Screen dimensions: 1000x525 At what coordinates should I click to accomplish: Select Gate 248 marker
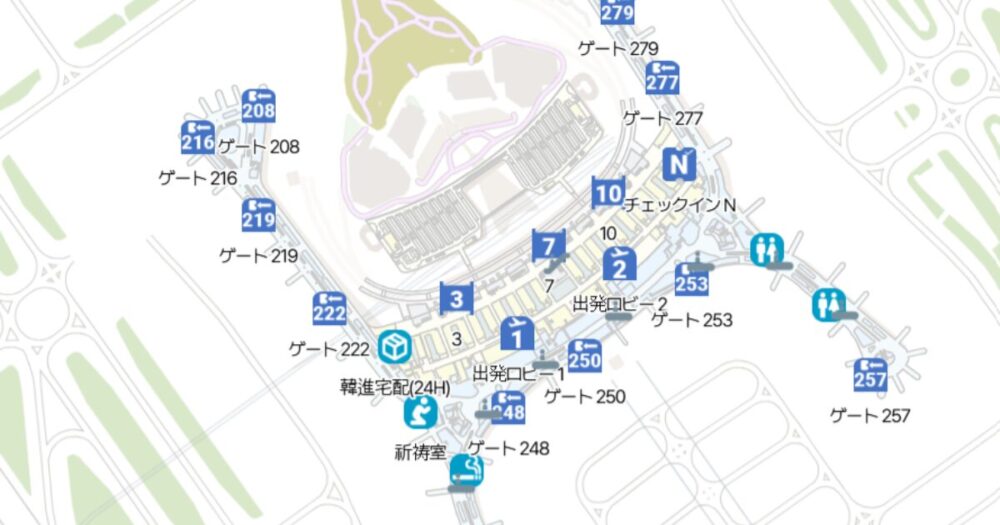509,407
